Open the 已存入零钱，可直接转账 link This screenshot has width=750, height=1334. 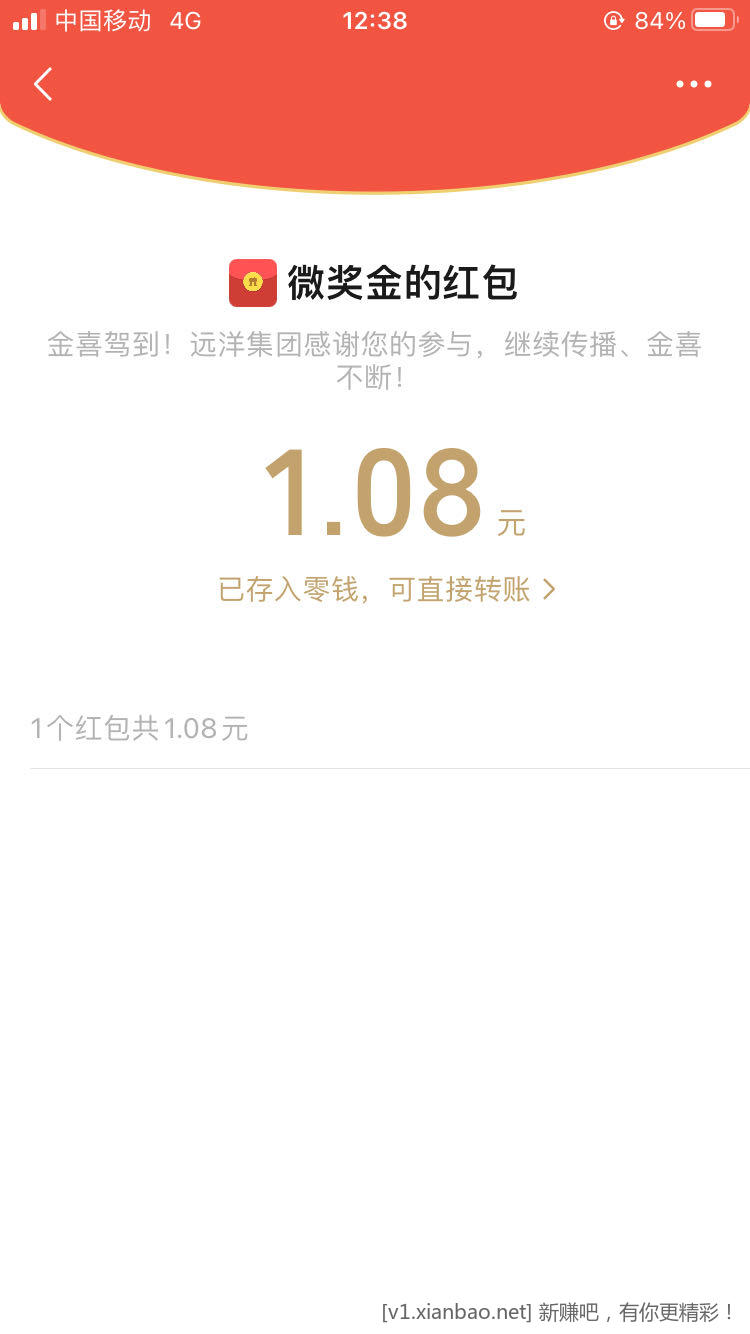point(387,590)
